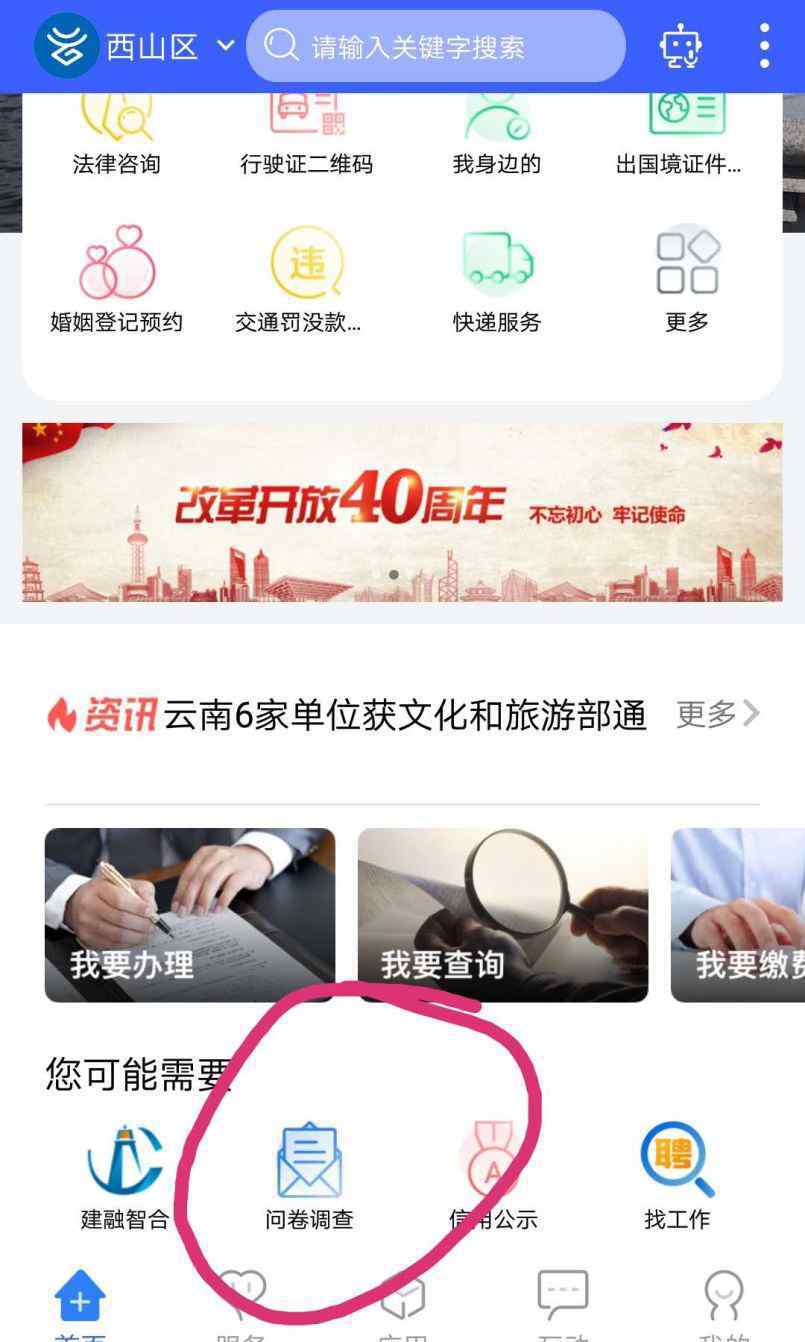Switch to the 首页 home tab
The height and width of the screenshot is (1342, 805).
80,1305
